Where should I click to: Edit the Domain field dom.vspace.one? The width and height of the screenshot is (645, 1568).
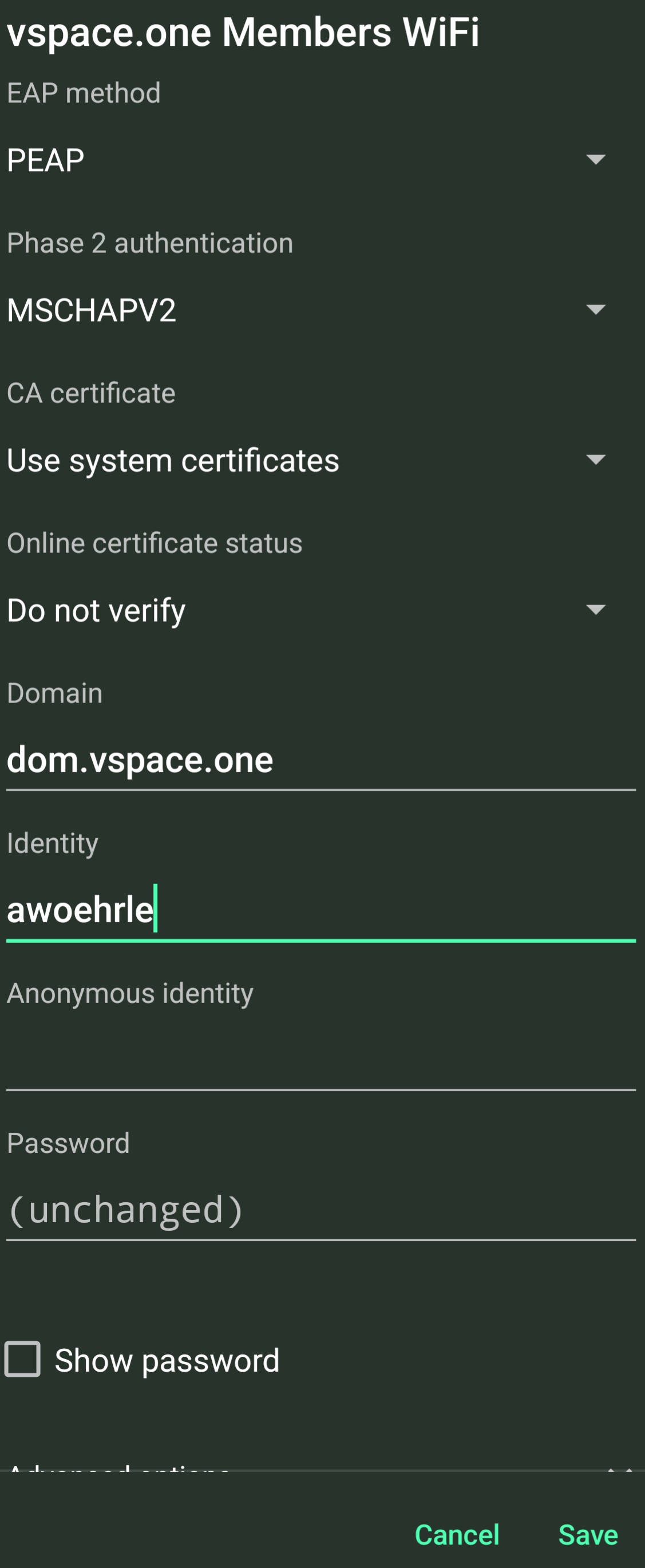[320, 761]
